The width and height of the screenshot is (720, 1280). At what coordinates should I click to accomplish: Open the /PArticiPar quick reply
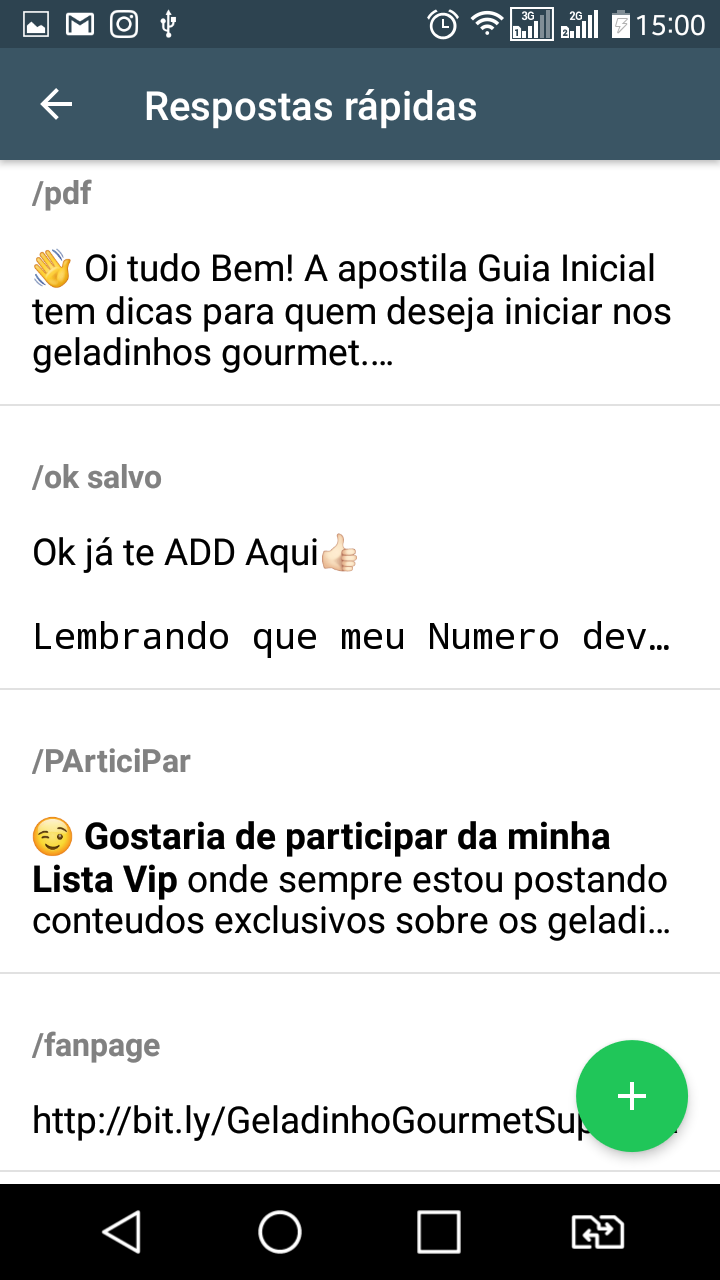coord(360,832)
